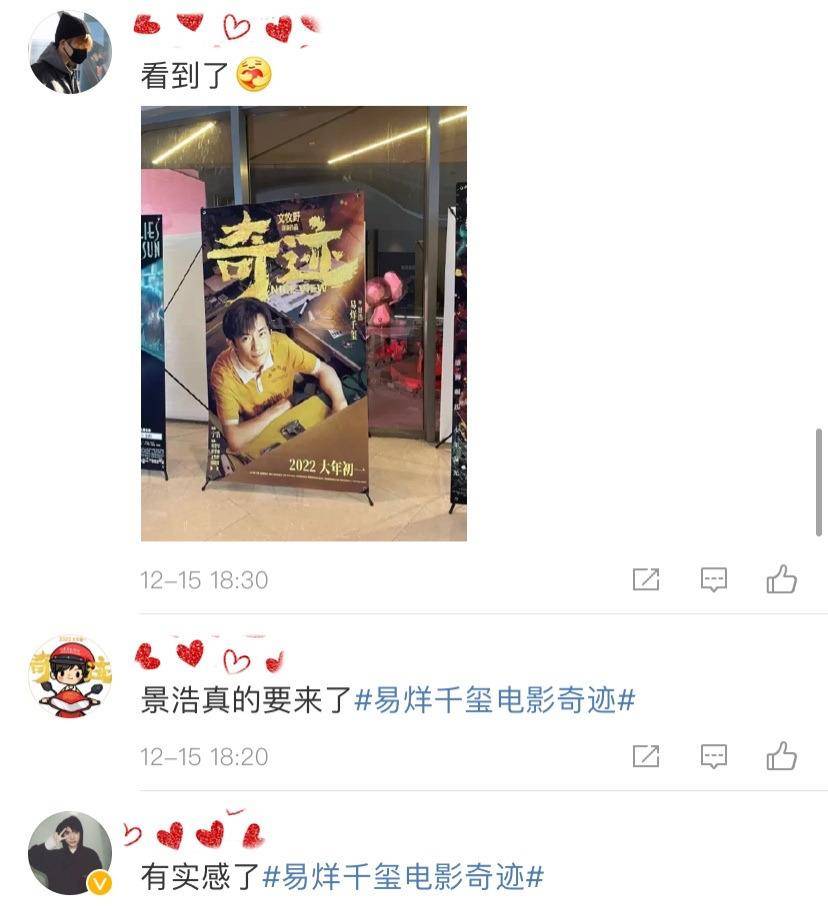Viewport: 828px width, 911px height.
Task: Repost the comment posted at 12-15 18:20
Action: click(x=646, y=756)
